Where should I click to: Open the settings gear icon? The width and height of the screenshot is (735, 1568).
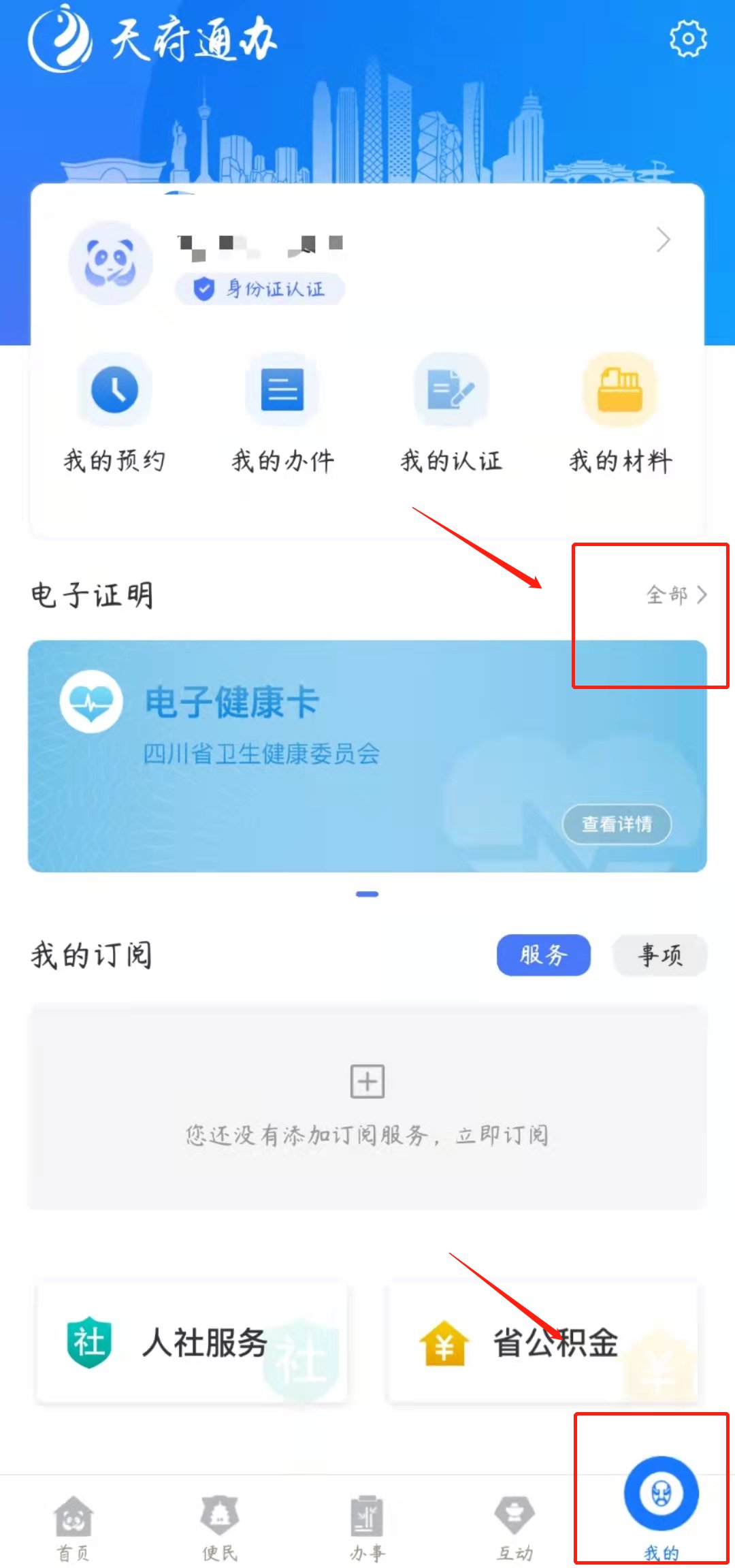pos(688,39)
